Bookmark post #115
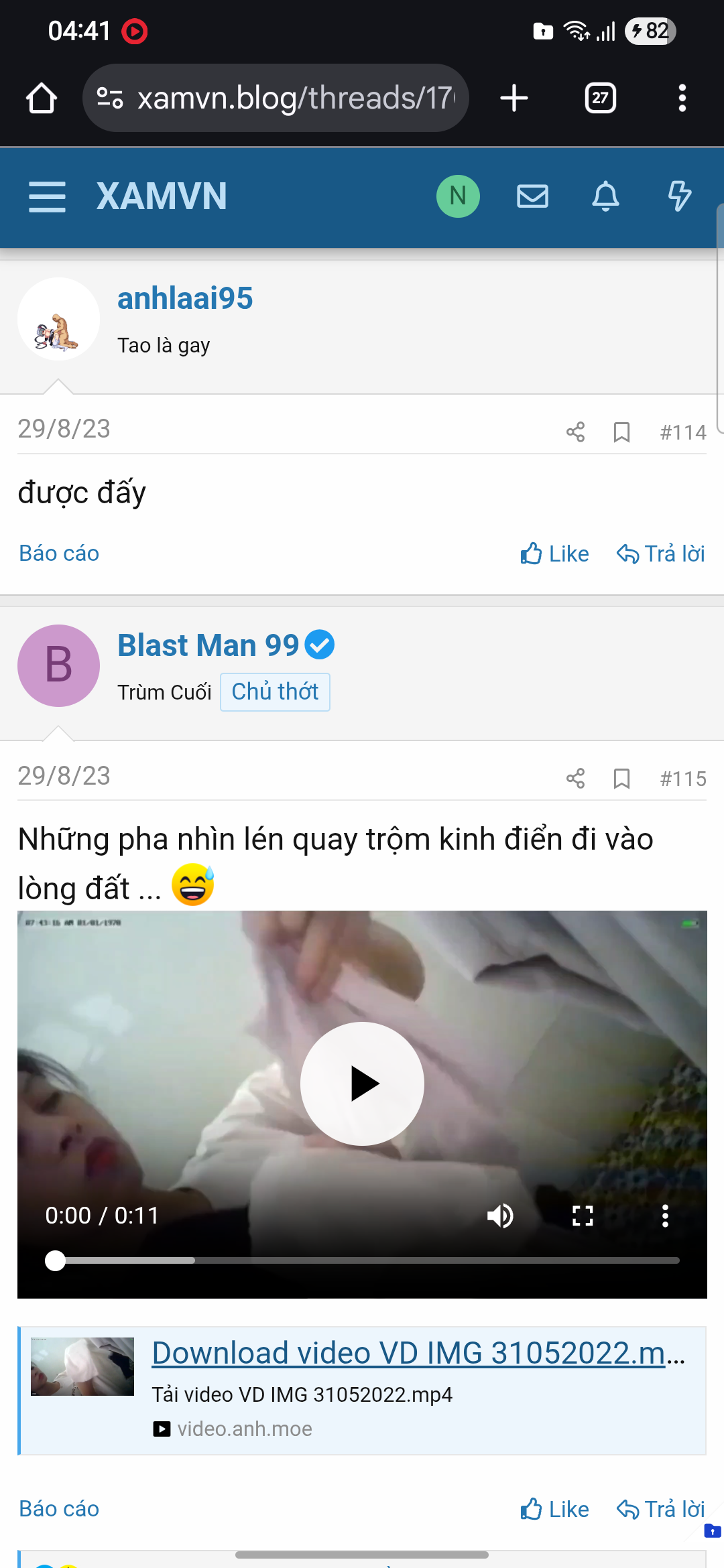The height and width of the screenshot is (1568, 724). 621,779
